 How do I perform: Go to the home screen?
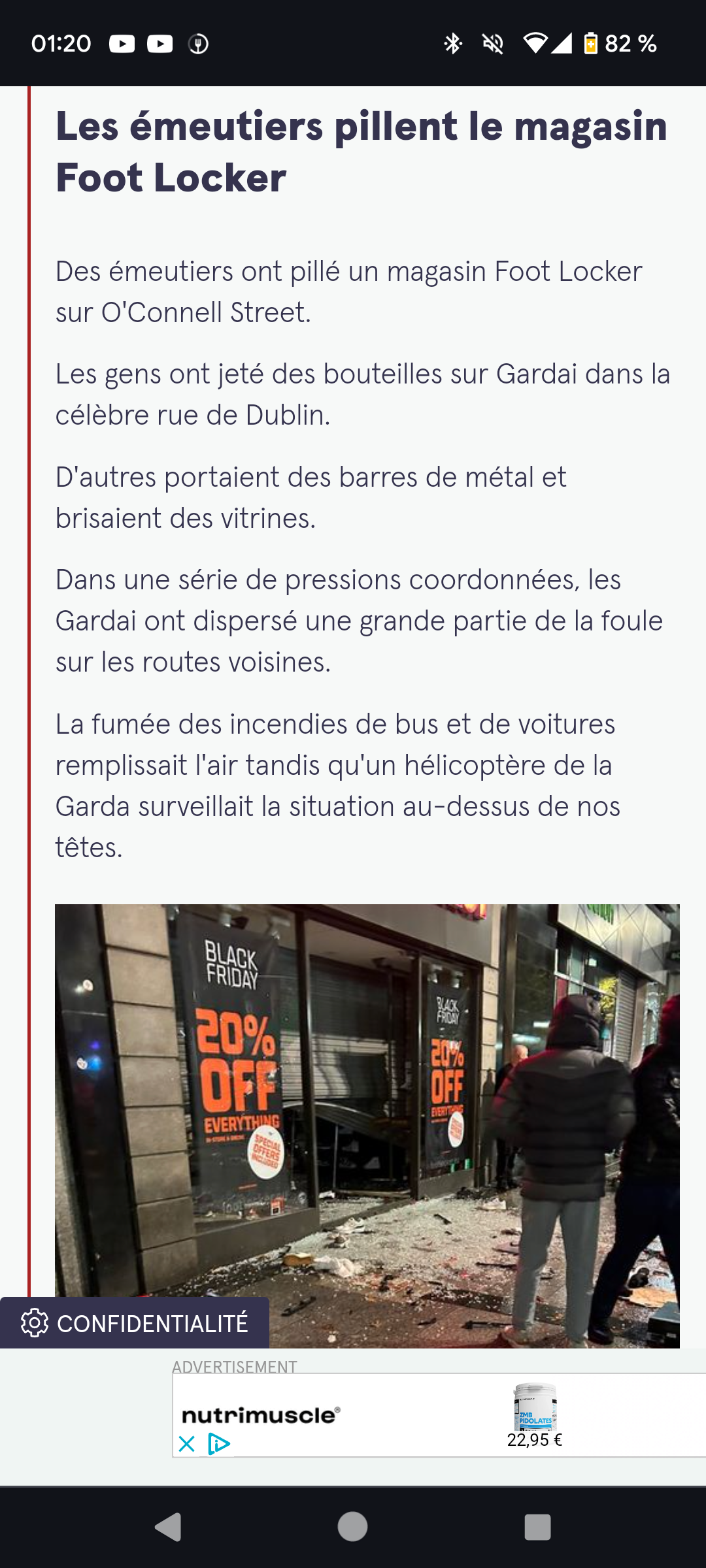click(x=352, y=1527)
